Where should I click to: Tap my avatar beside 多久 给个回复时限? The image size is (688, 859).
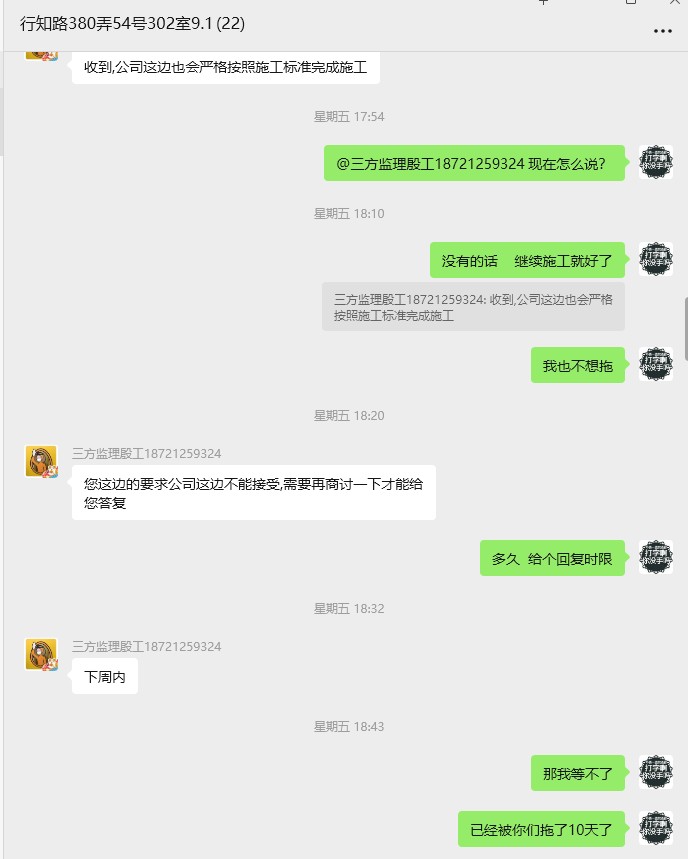pos(656,558)
